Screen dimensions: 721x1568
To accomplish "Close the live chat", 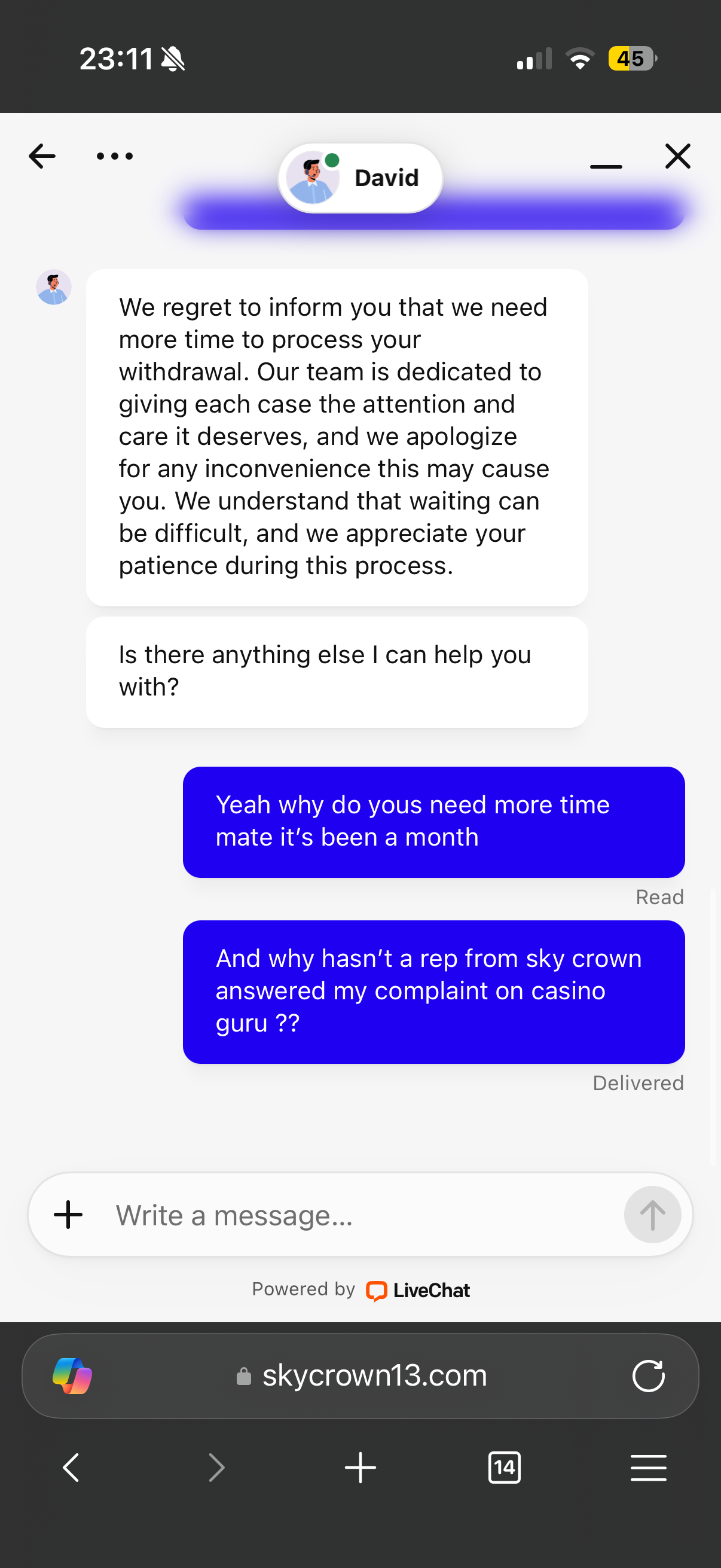I will [x=677, y=157].
